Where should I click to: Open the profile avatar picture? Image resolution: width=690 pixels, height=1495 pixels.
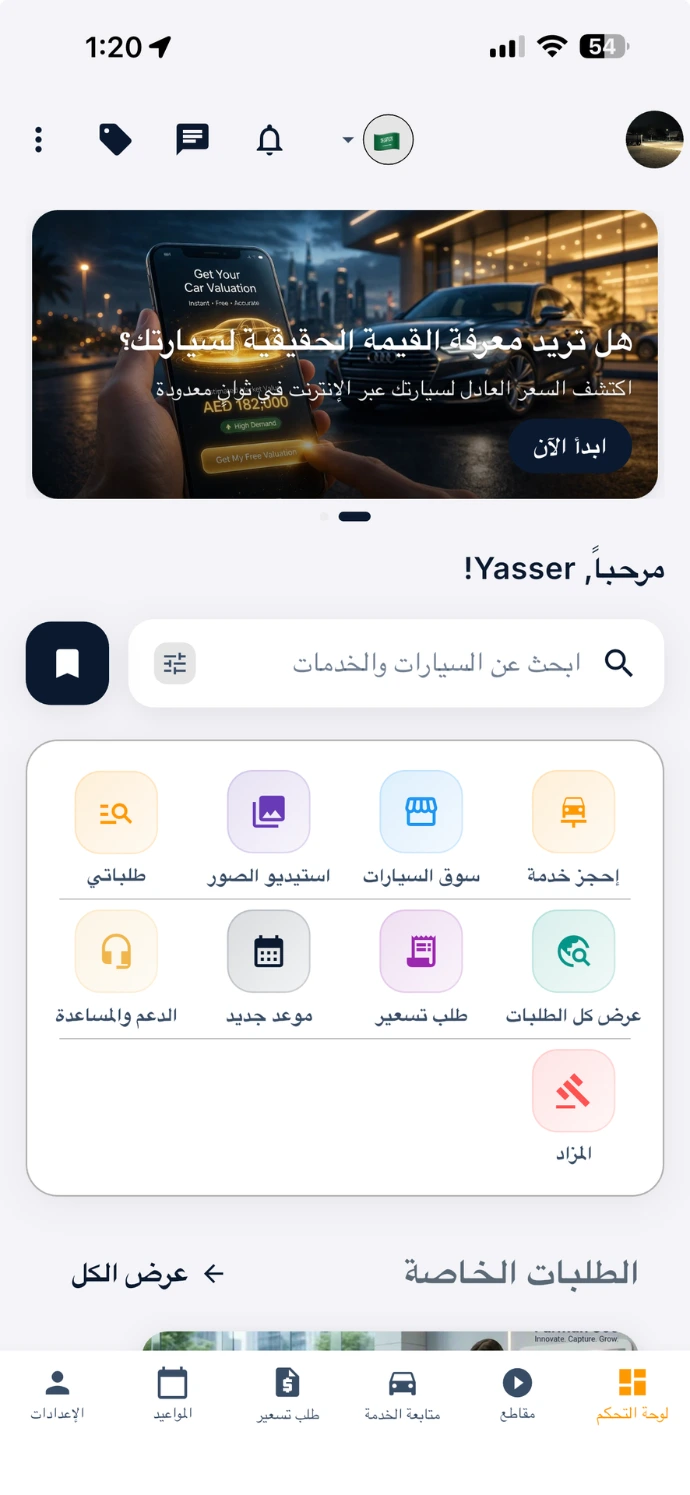654,139
